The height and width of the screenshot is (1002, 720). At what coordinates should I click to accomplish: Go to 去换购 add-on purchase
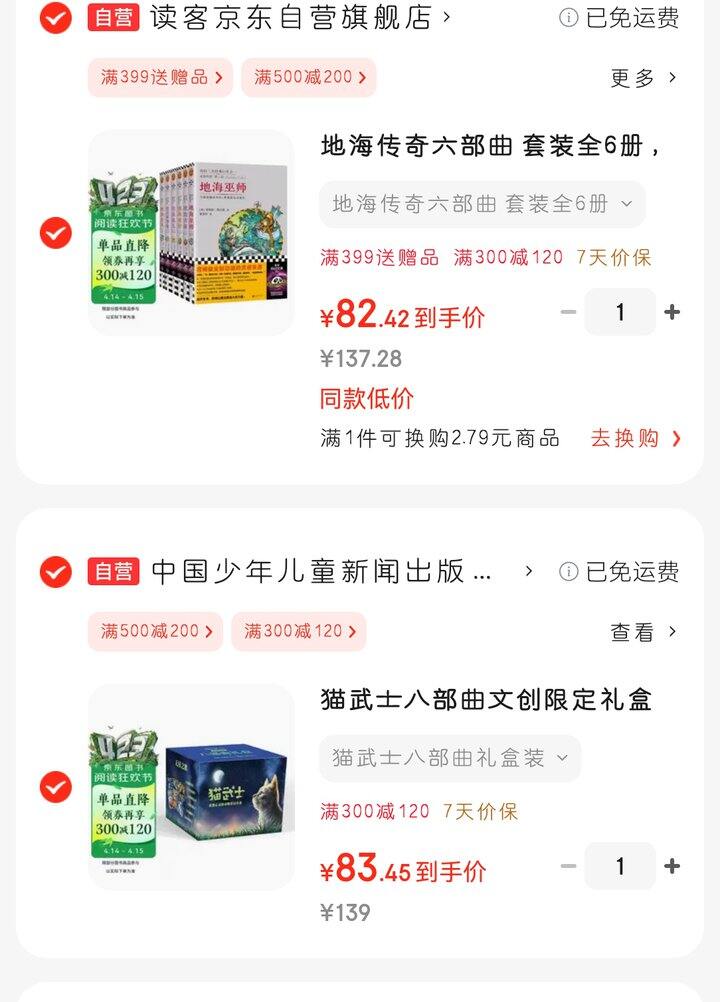[635, 438]
